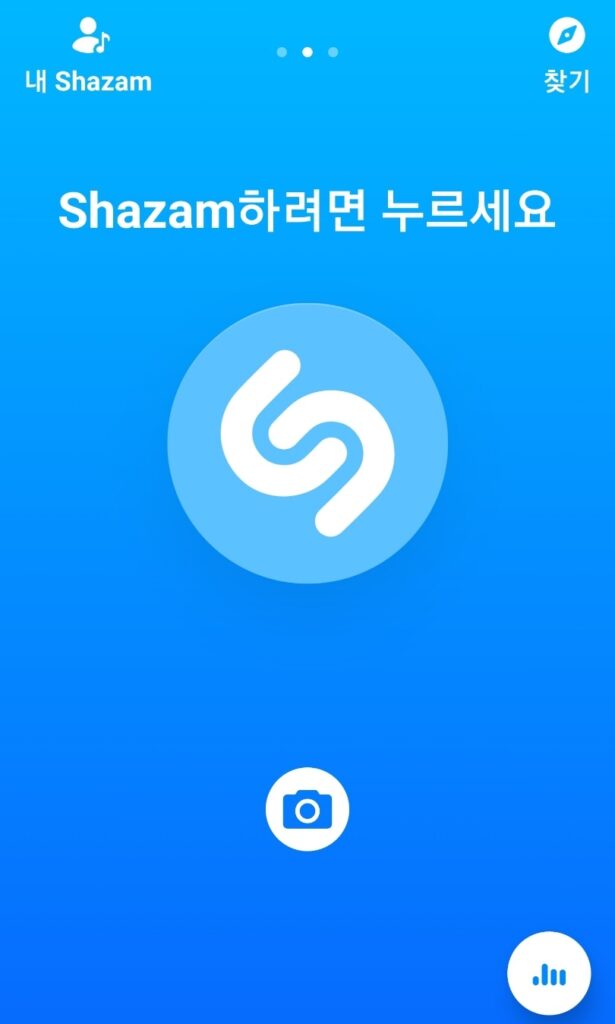615x1024 pixels.
Task: Open the 찾기 discover page
Action: pos(566,57)
